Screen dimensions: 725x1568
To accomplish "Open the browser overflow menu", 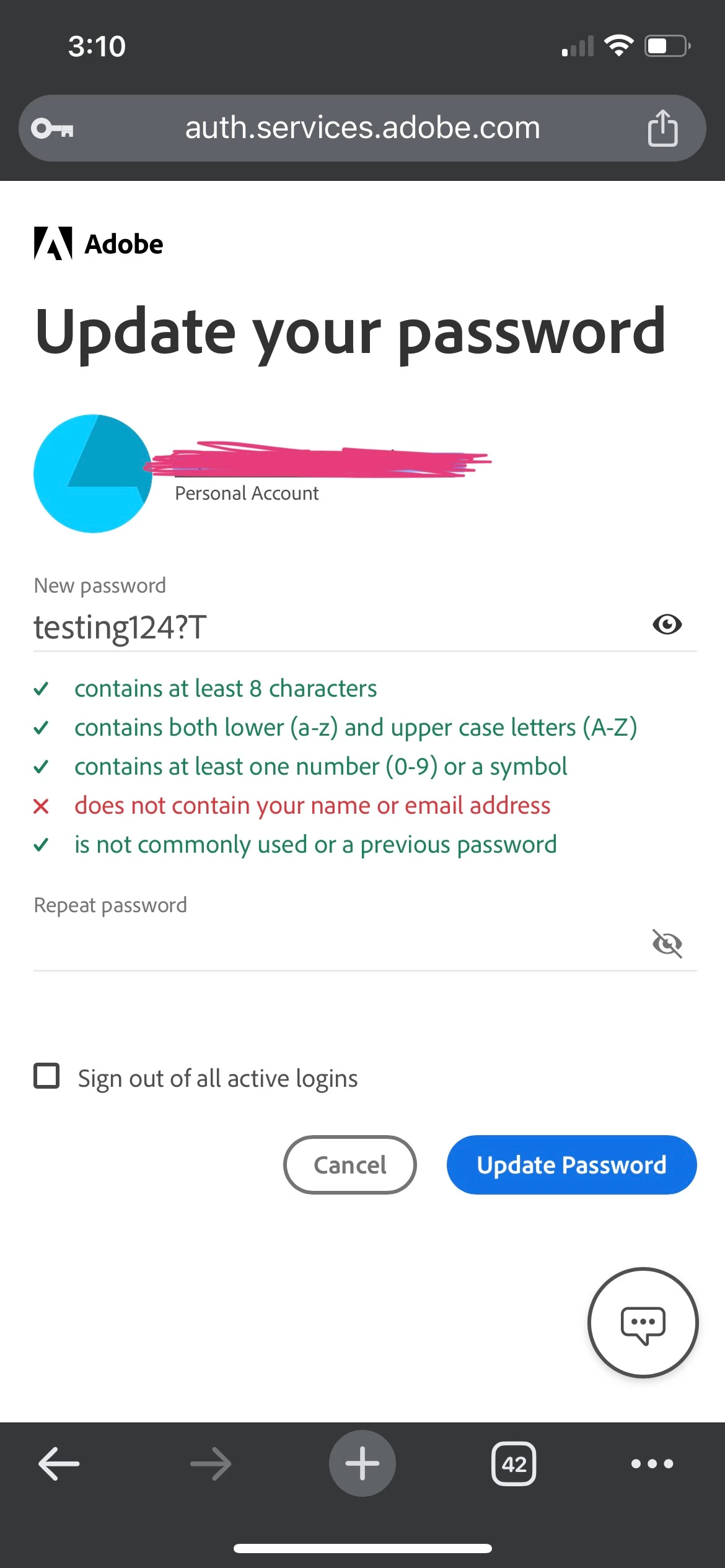I will click(652, 1464).
